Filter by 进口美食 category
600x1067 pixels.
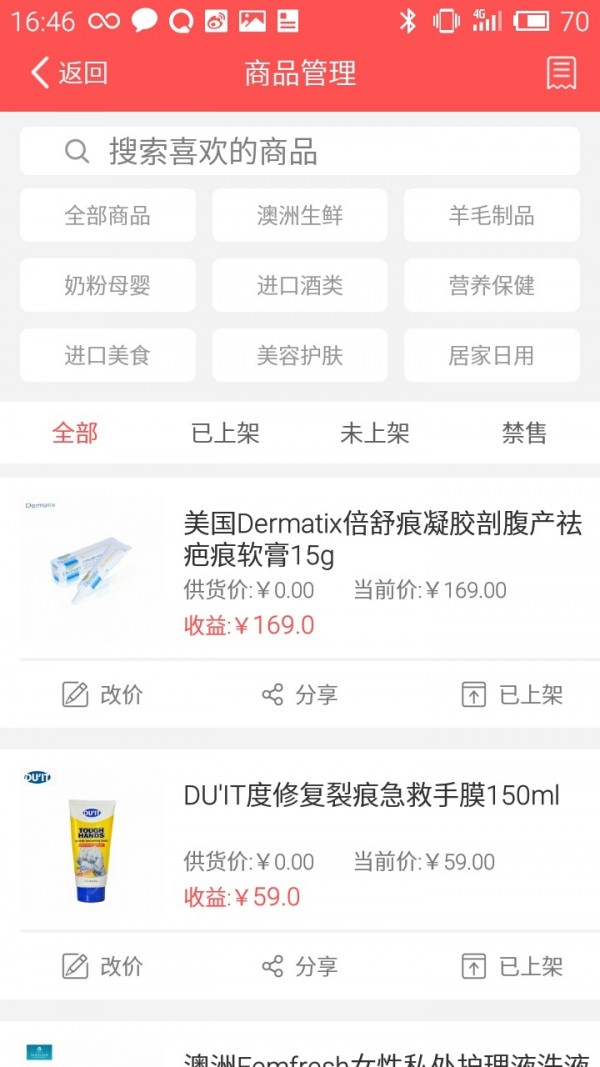click(x=108, y=355)
